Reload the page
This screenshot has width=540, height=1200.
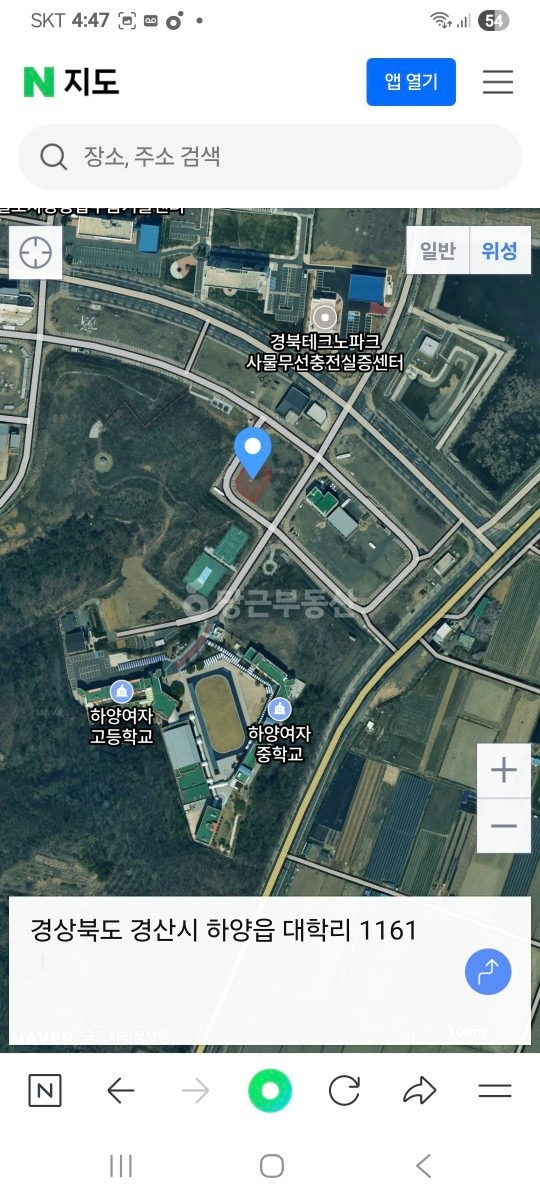[x=344, y=1091]
